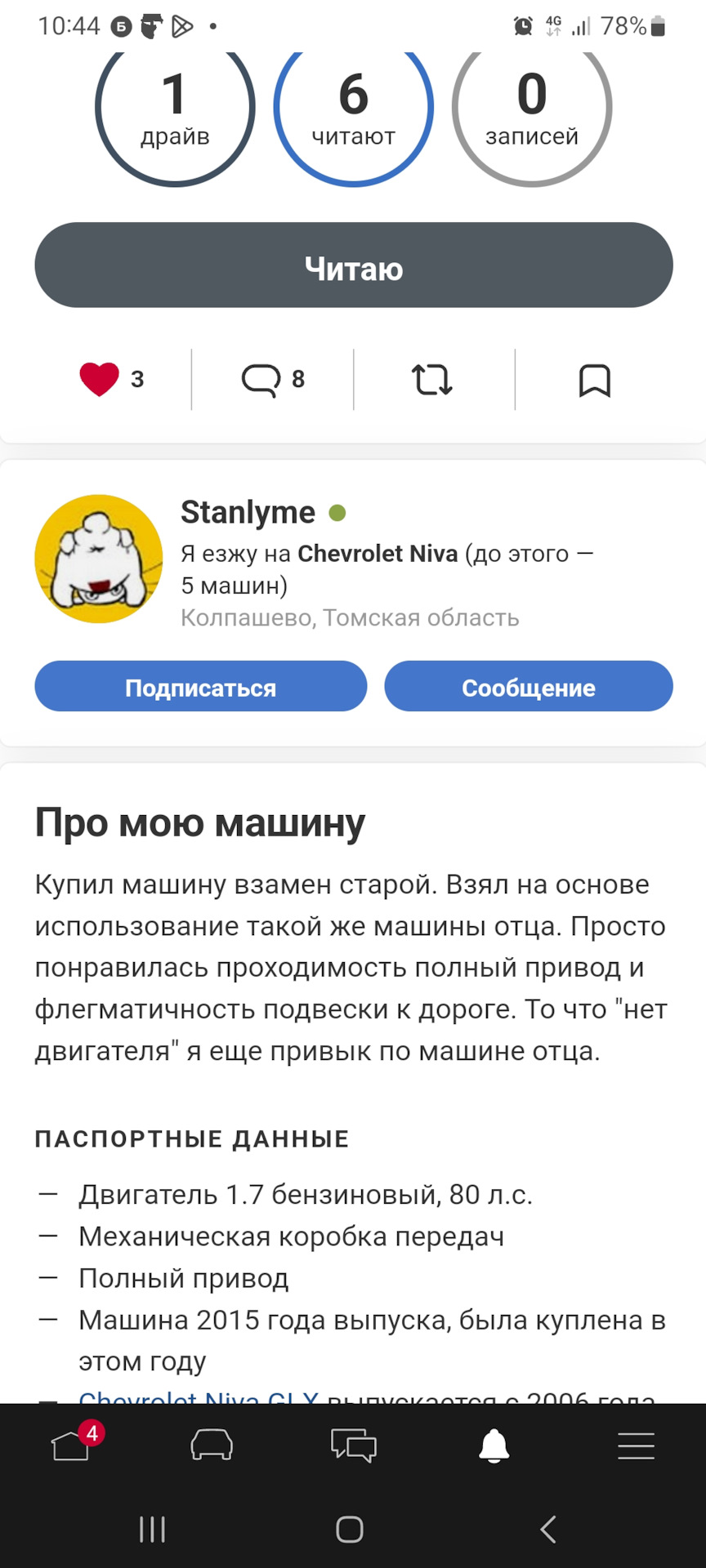Like the car with the heart icon
Viewport: 706px width, 1568px height.
pos(99,380)
